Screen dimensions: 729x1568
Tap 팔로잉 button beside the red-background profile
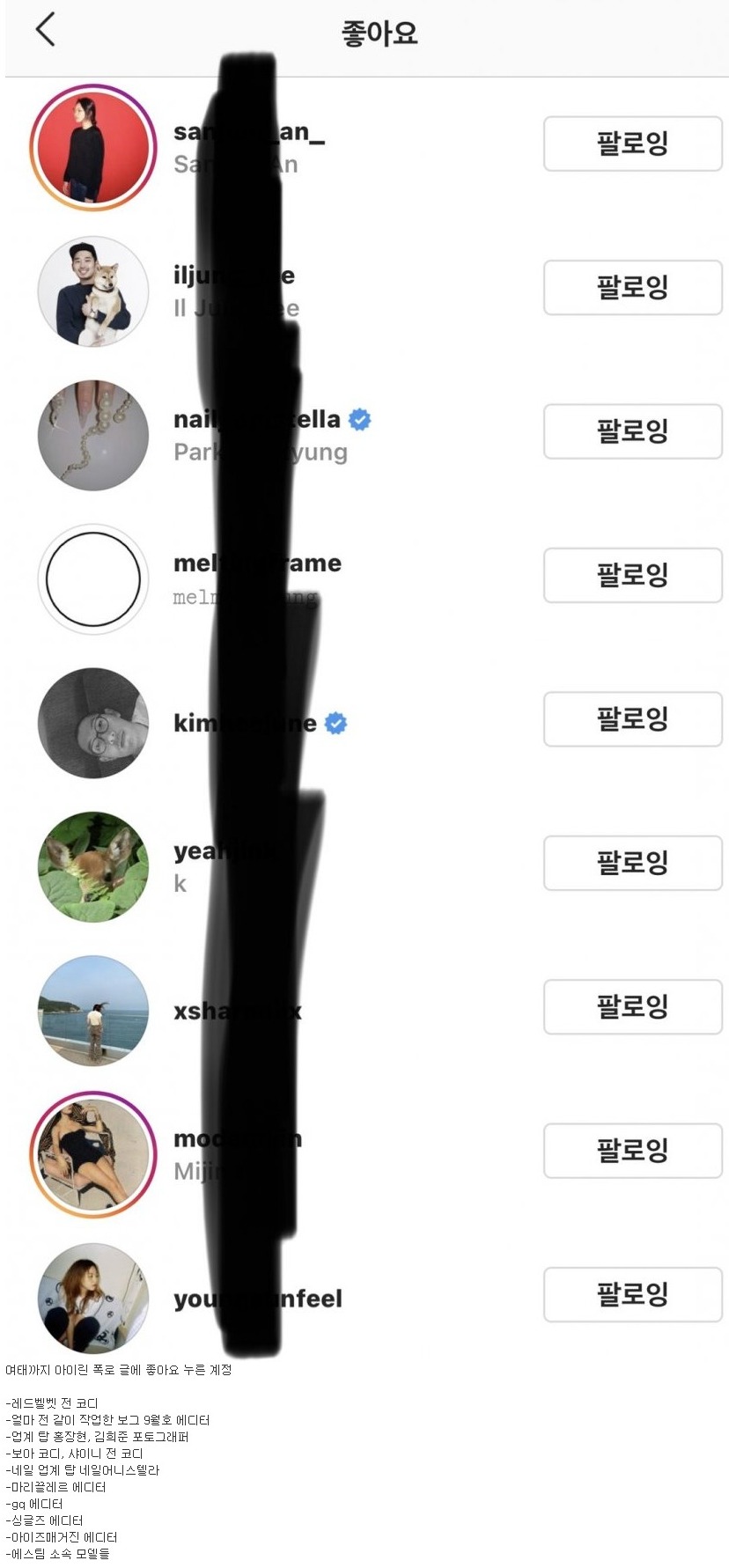(632, 144)
